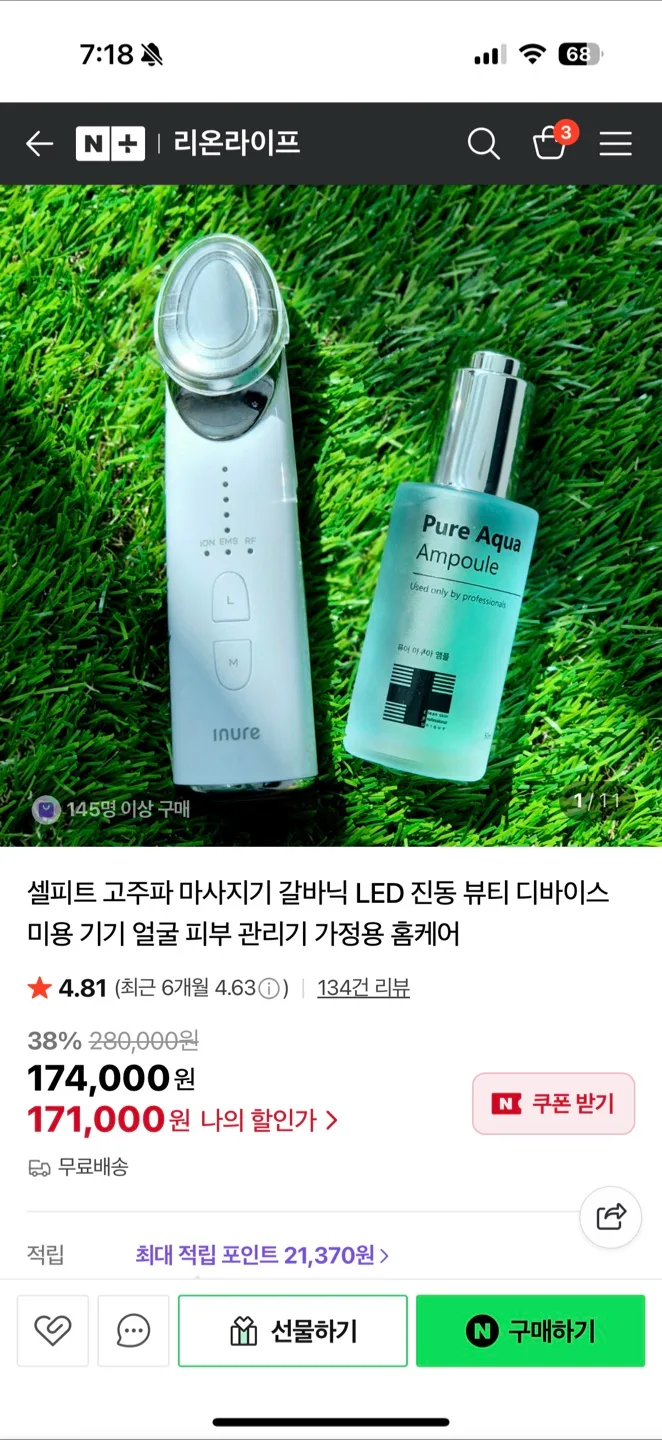
Task: Add the product to the wishlist heart
Action: [53, 1330]
